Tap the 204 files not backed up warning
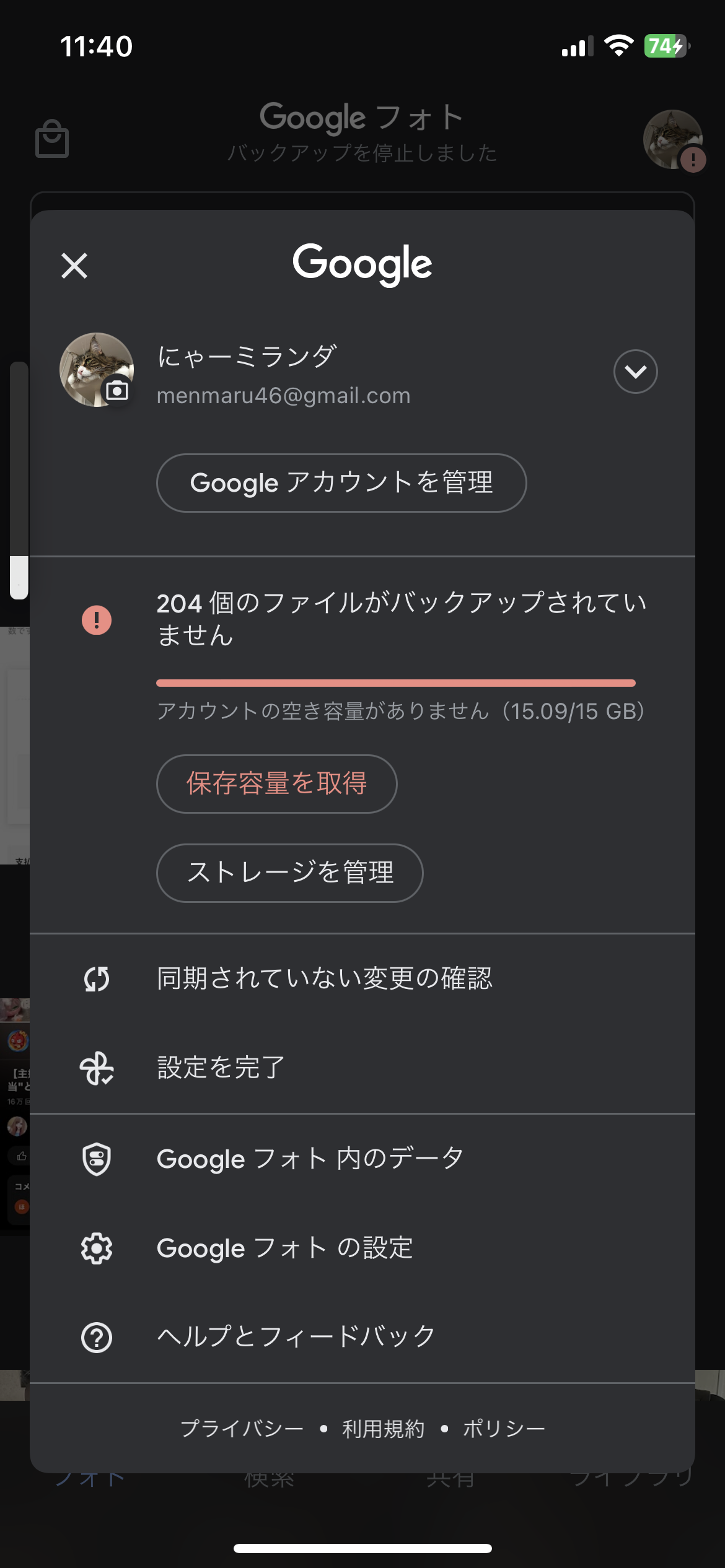The image size is (725, 1568). point(400,619)
